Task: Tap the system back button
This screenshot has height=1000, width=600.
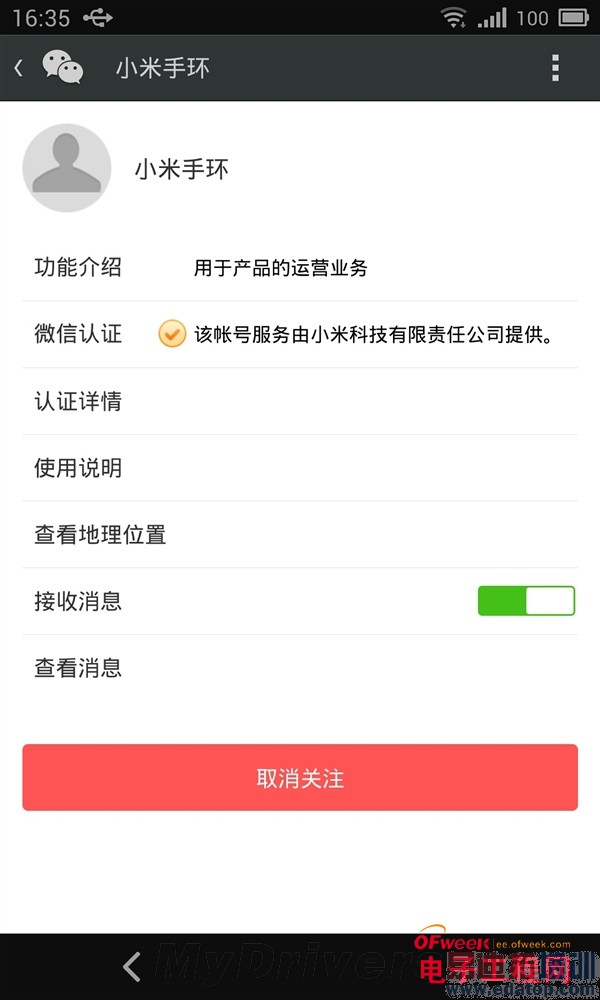Action: tap(131, 966)
